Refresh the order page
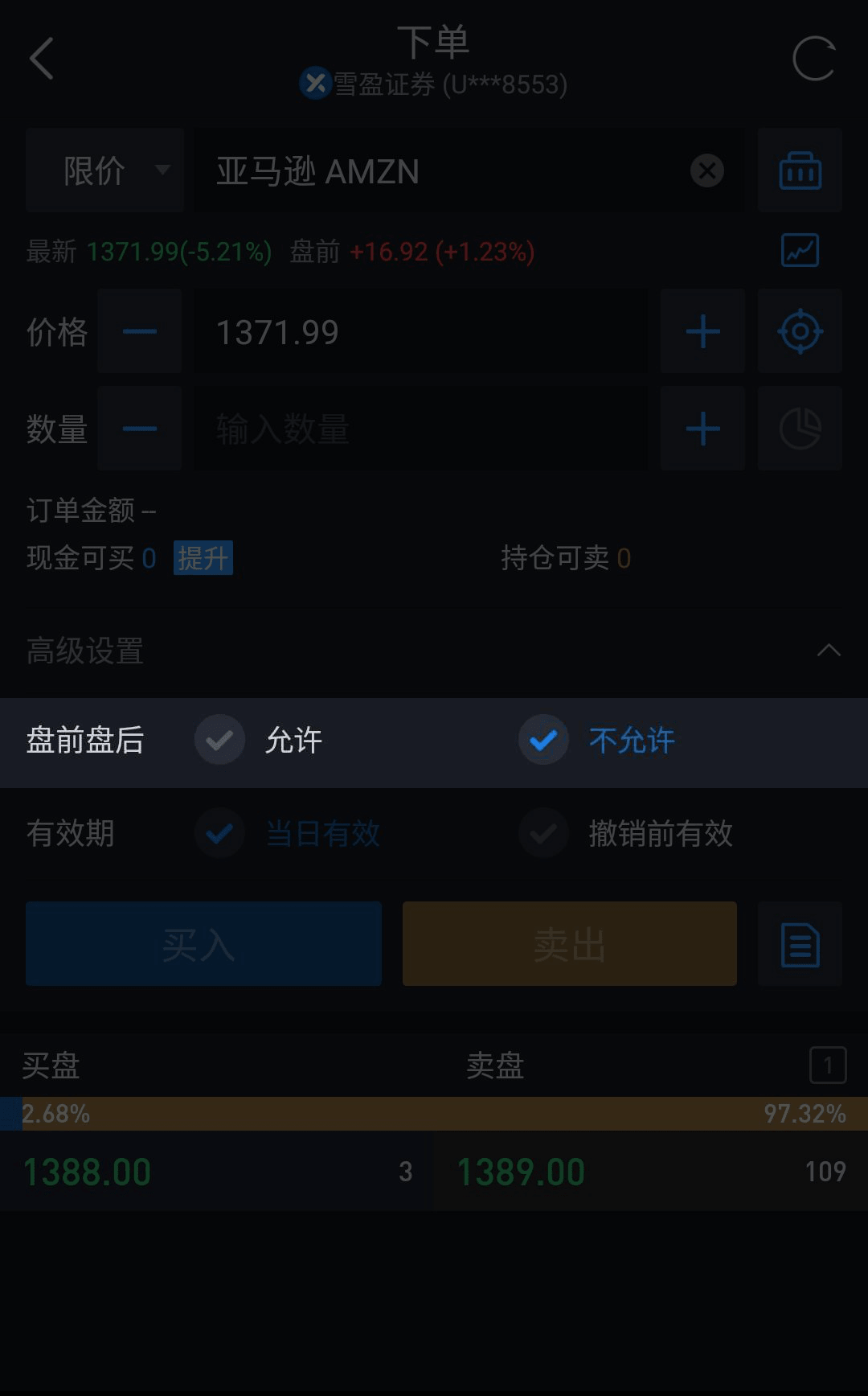868x1396 pixels. pos(813,59)
